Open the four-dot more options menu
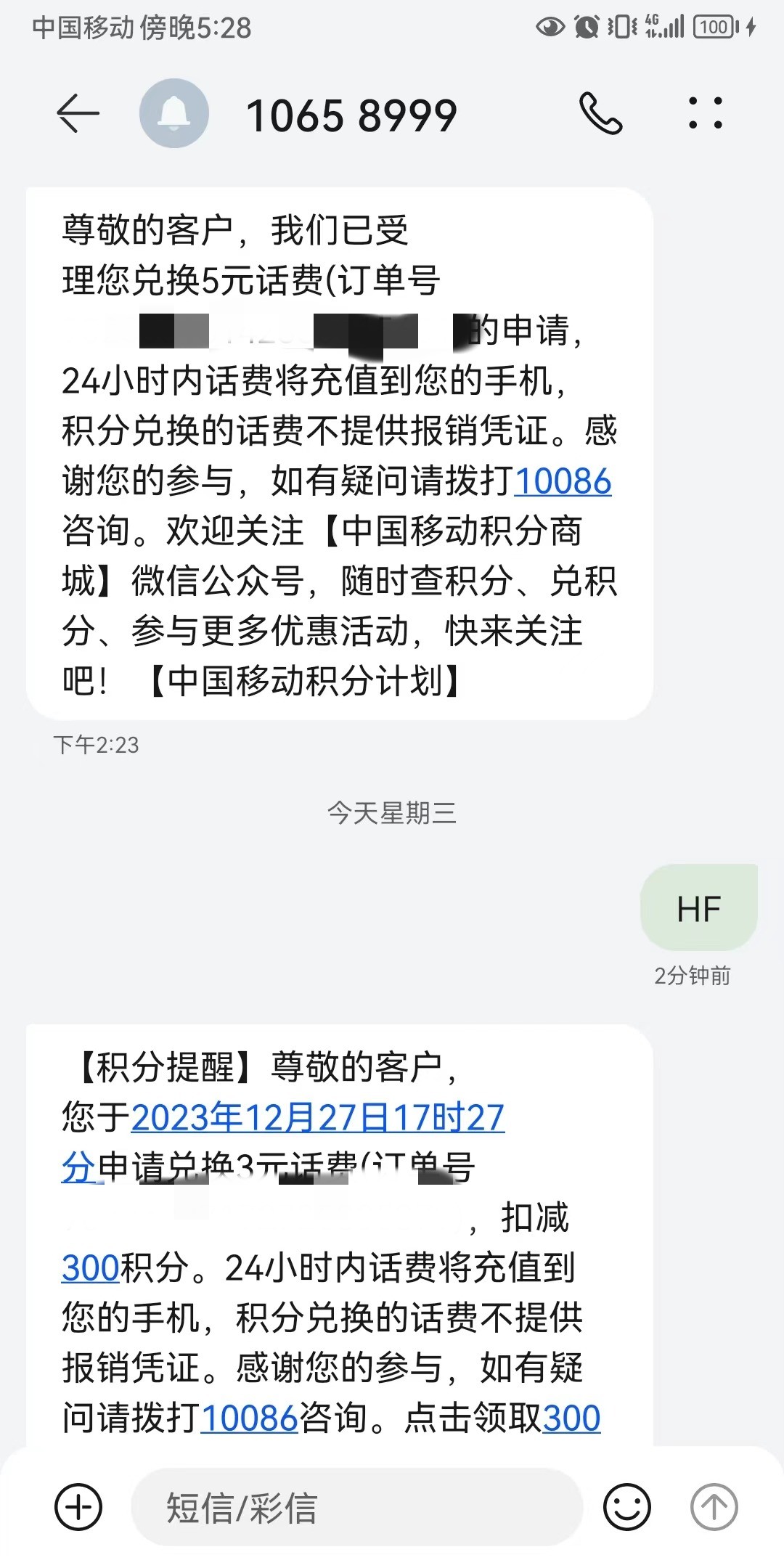The height and width of the screenshot is (1568, 784). 705,114
